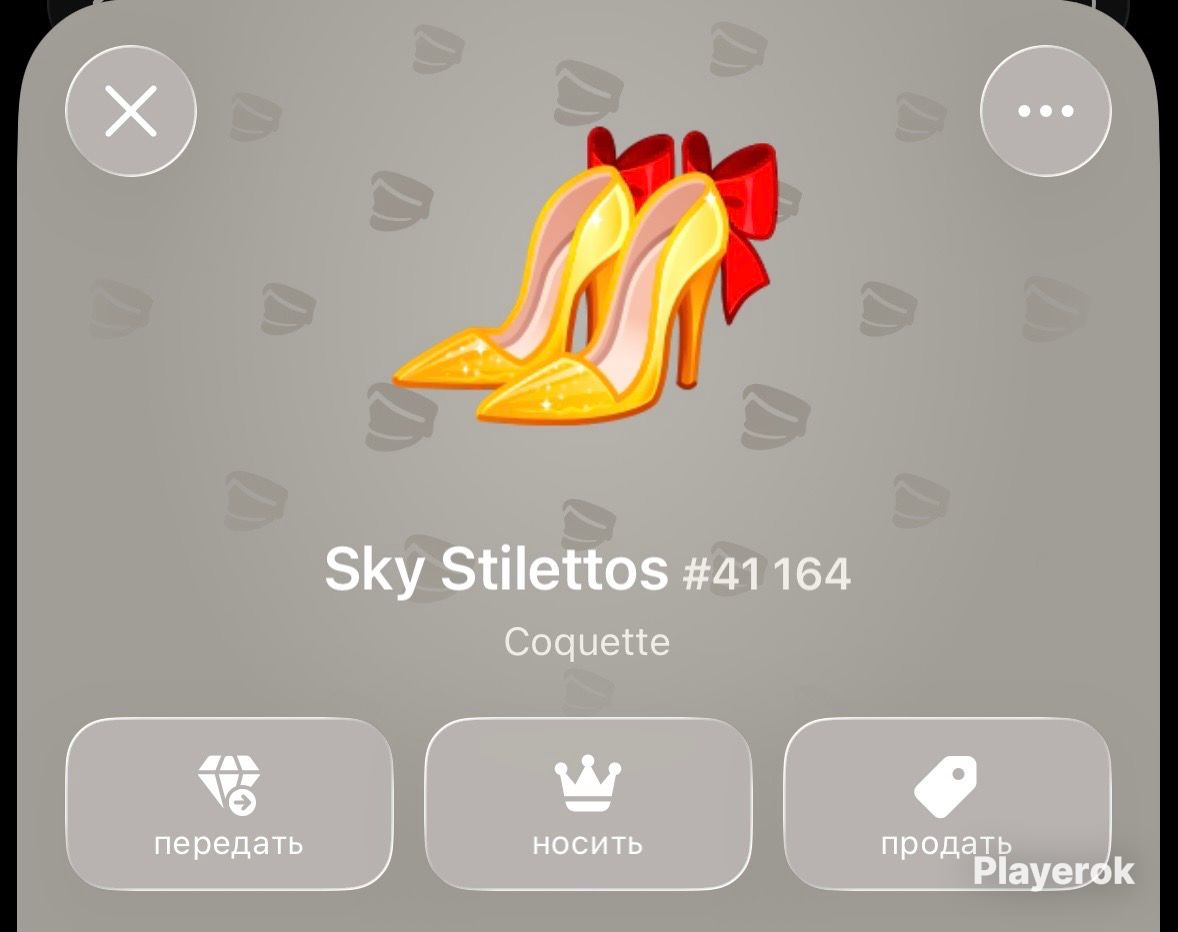Screen dimensions: 1178x932
Task: Sell the gift via продать button
Action: (x=947, y=804)
